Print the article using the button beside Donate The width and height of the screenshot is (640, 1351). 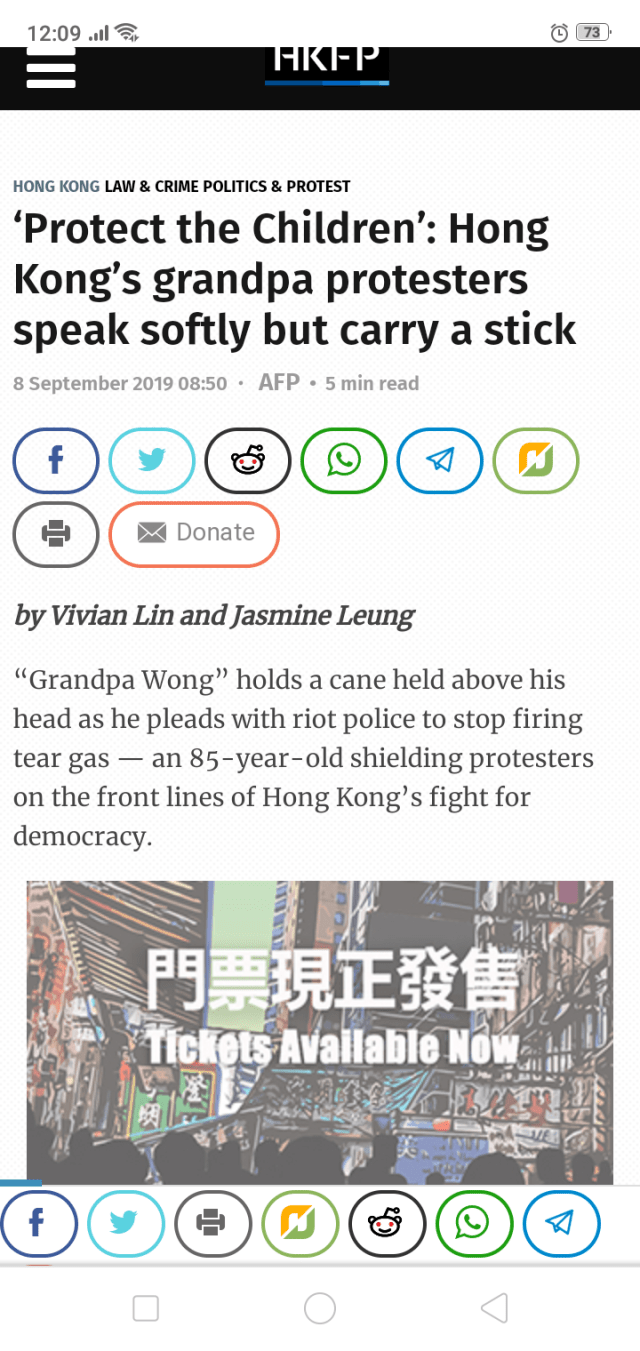click(56, 534)
